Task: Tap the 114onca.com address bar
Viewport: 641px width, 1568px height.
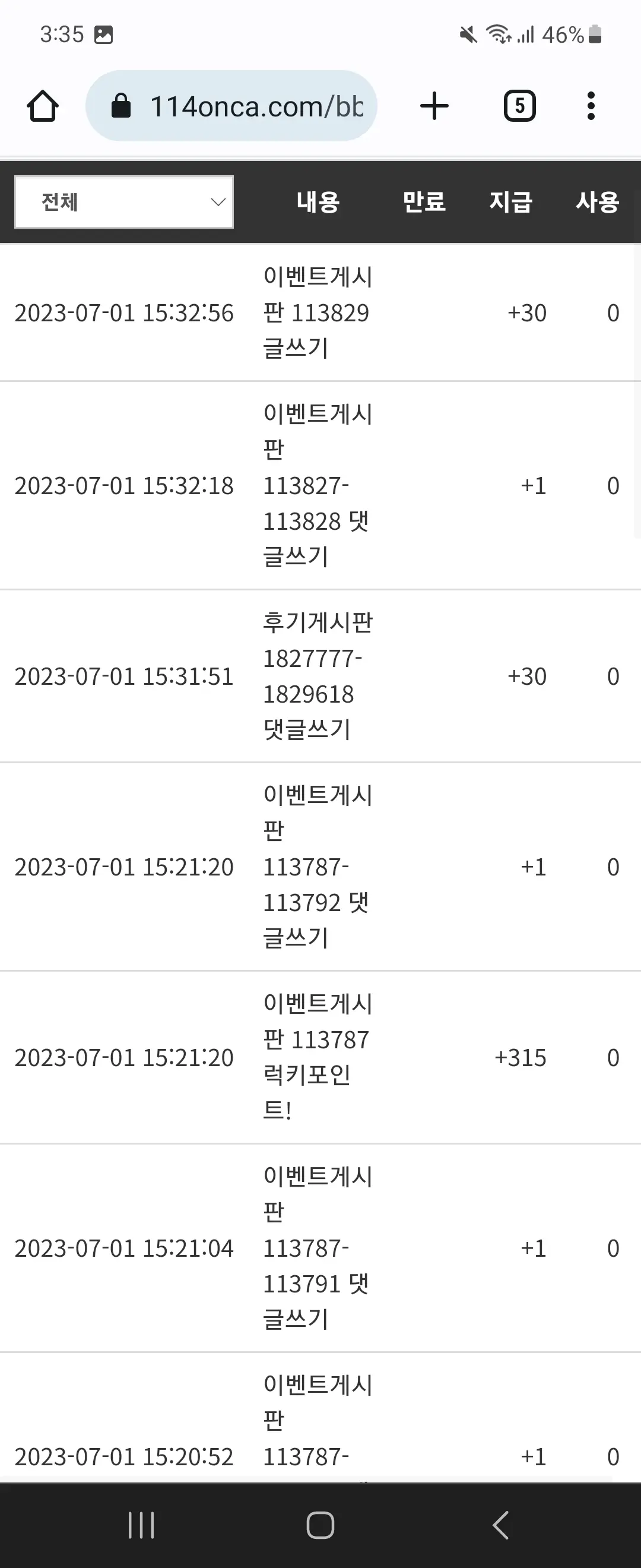Action: coord(231,106)
